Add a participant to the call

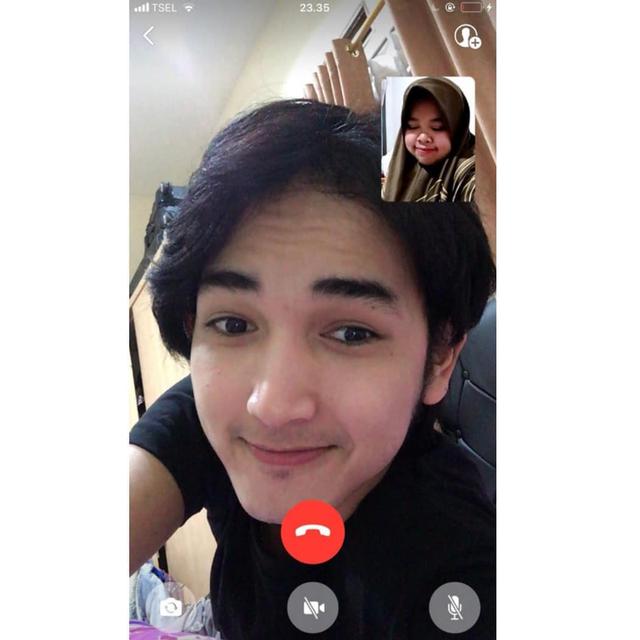(467, 37)
